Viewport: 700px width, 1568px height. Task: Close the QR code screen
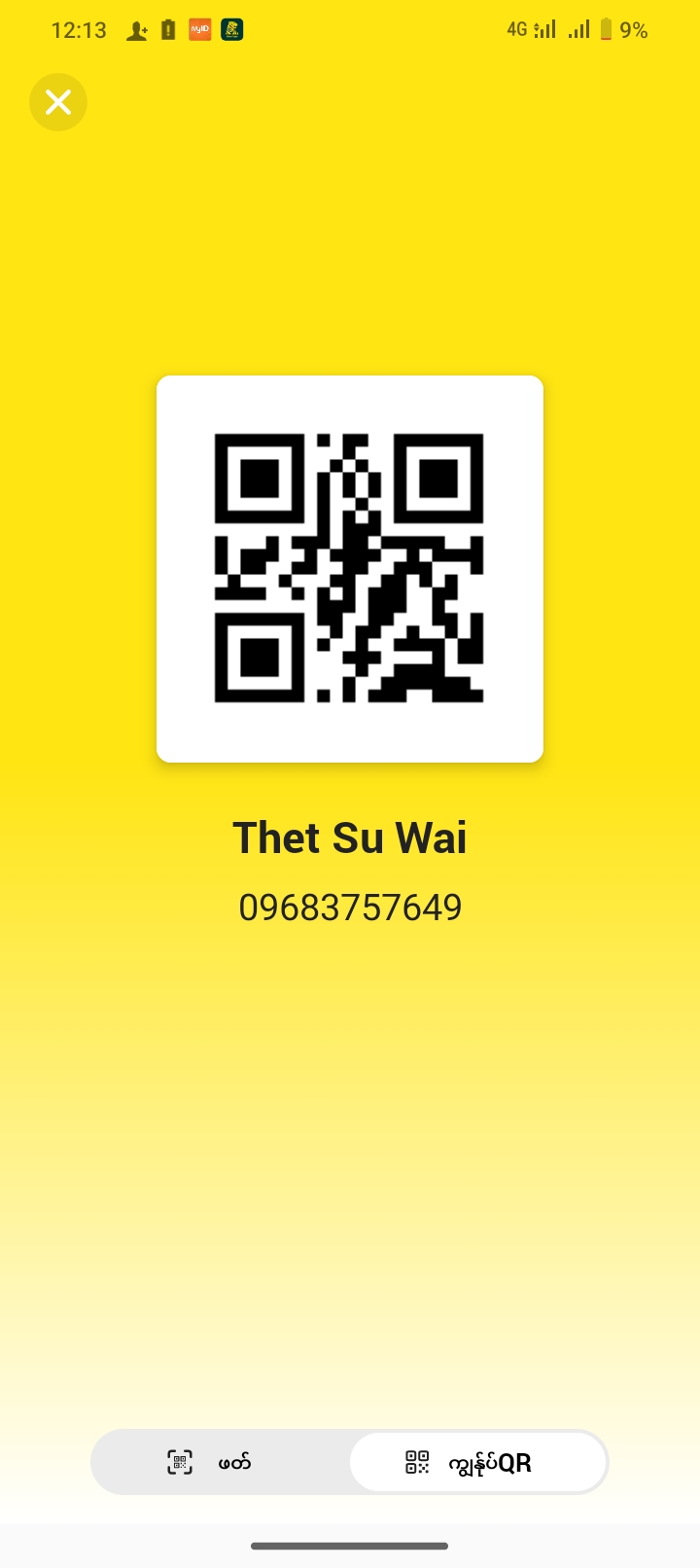pos(58,102)
